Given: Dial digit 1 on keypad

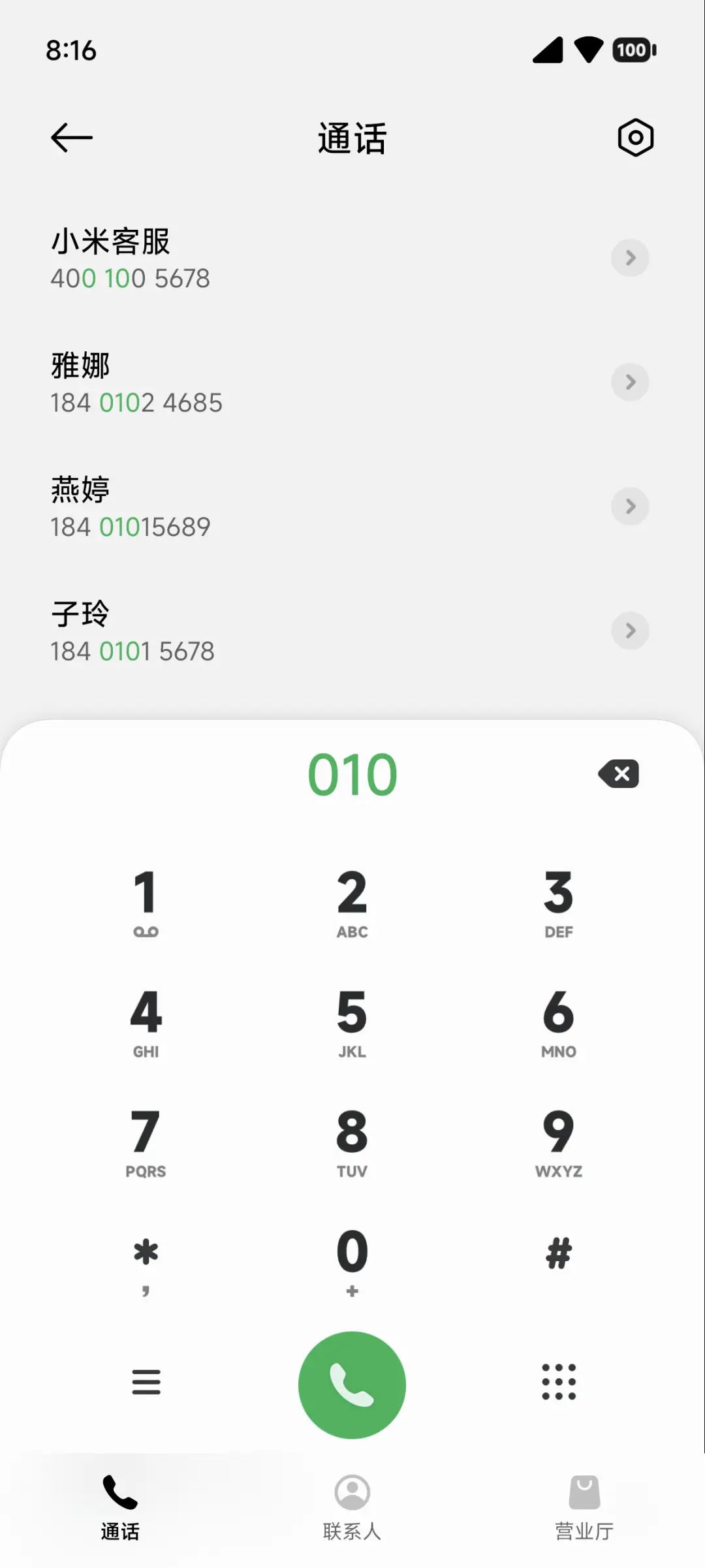Looking at the screenshot, I should coord(146,902).
